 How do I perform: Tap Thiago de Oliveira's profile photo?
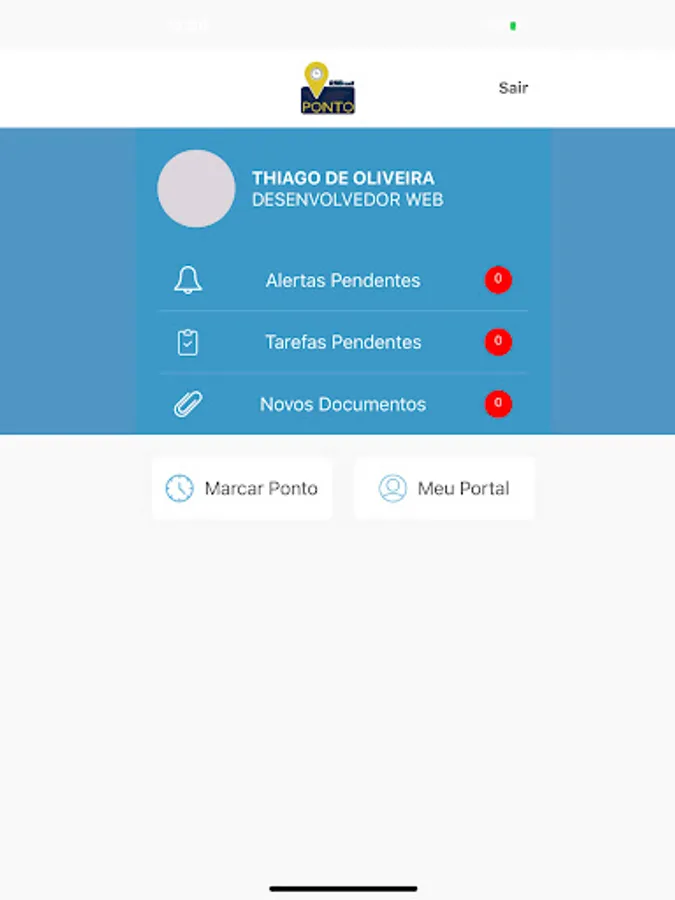click(x=196, y=188)
